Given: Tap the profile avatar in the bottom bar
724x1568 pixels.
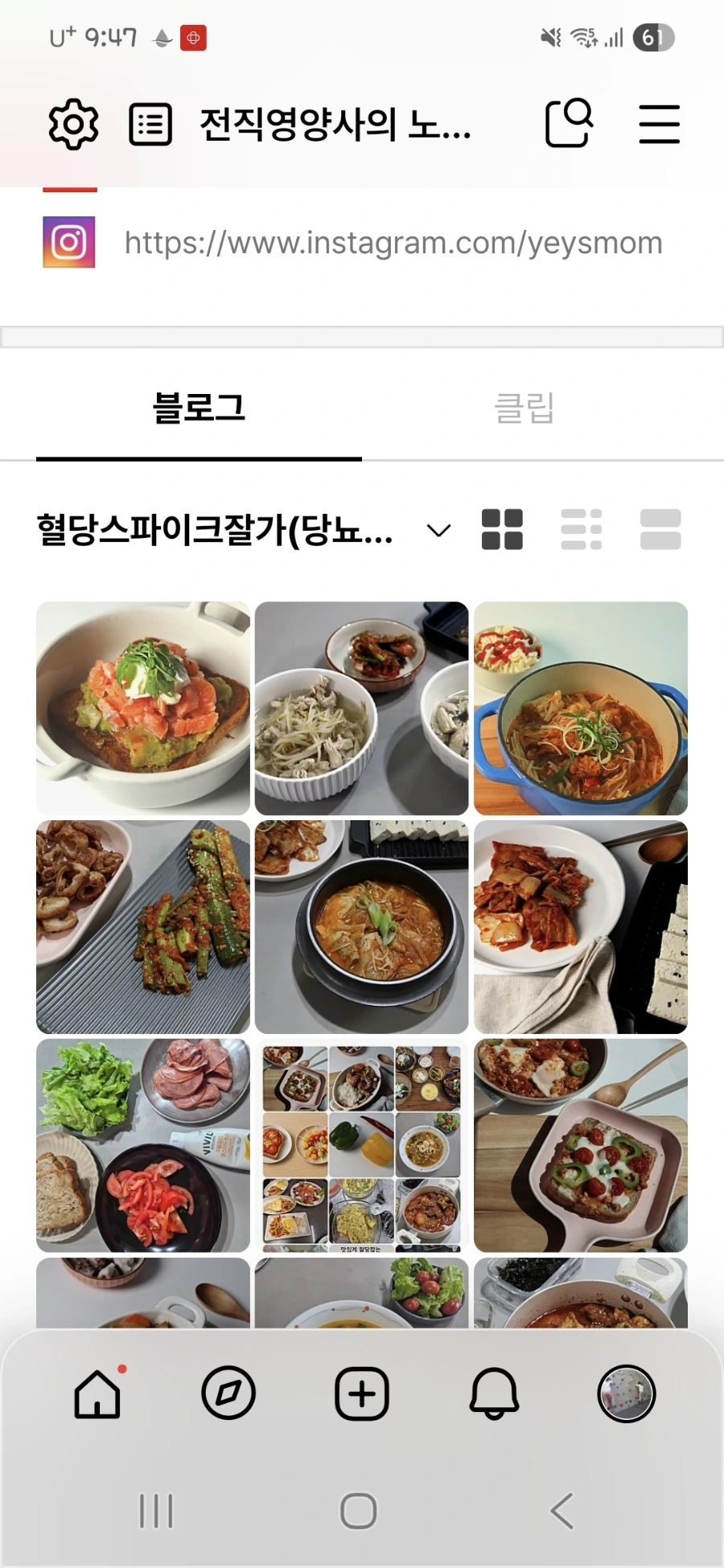Looking at the screenshot, I should pyautogui.click(x=627, y=1395).
